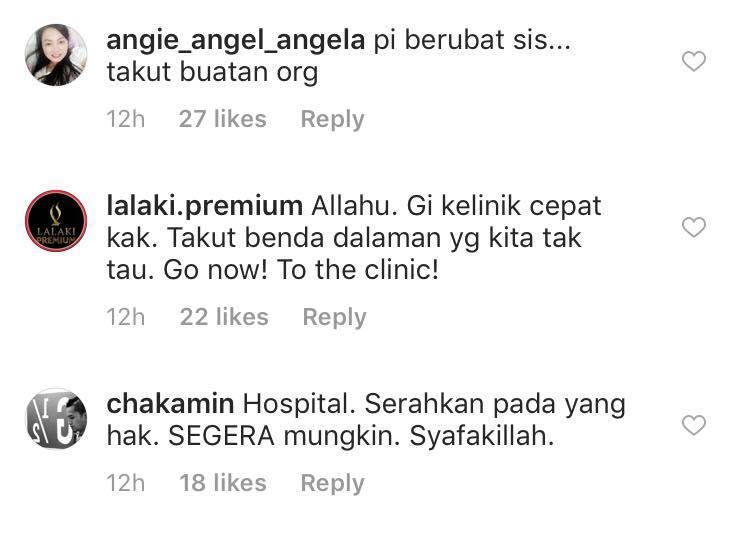Reply to angie_angel_angela's comment
Viewport: 750px width, 540px height.
(332, 119)
